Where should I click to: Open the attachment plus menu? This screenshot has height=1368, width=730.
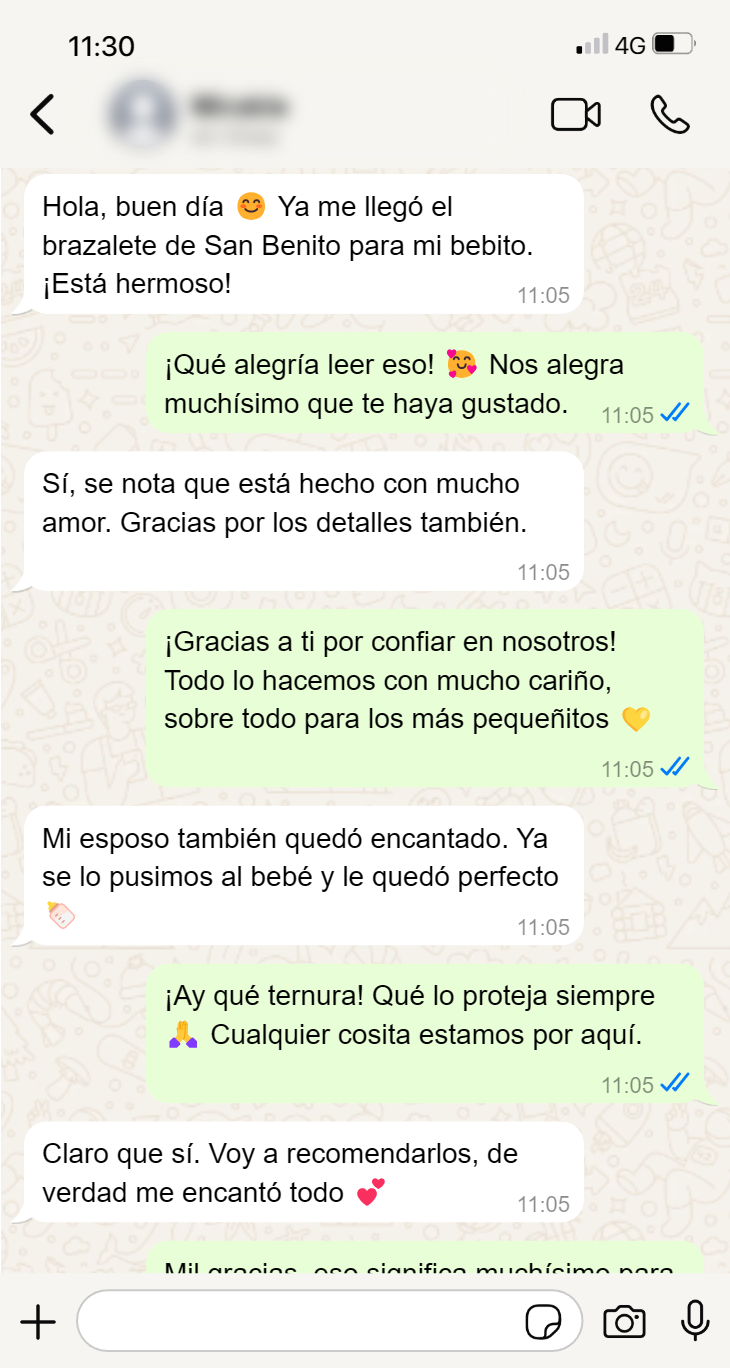click(38, 1322)
